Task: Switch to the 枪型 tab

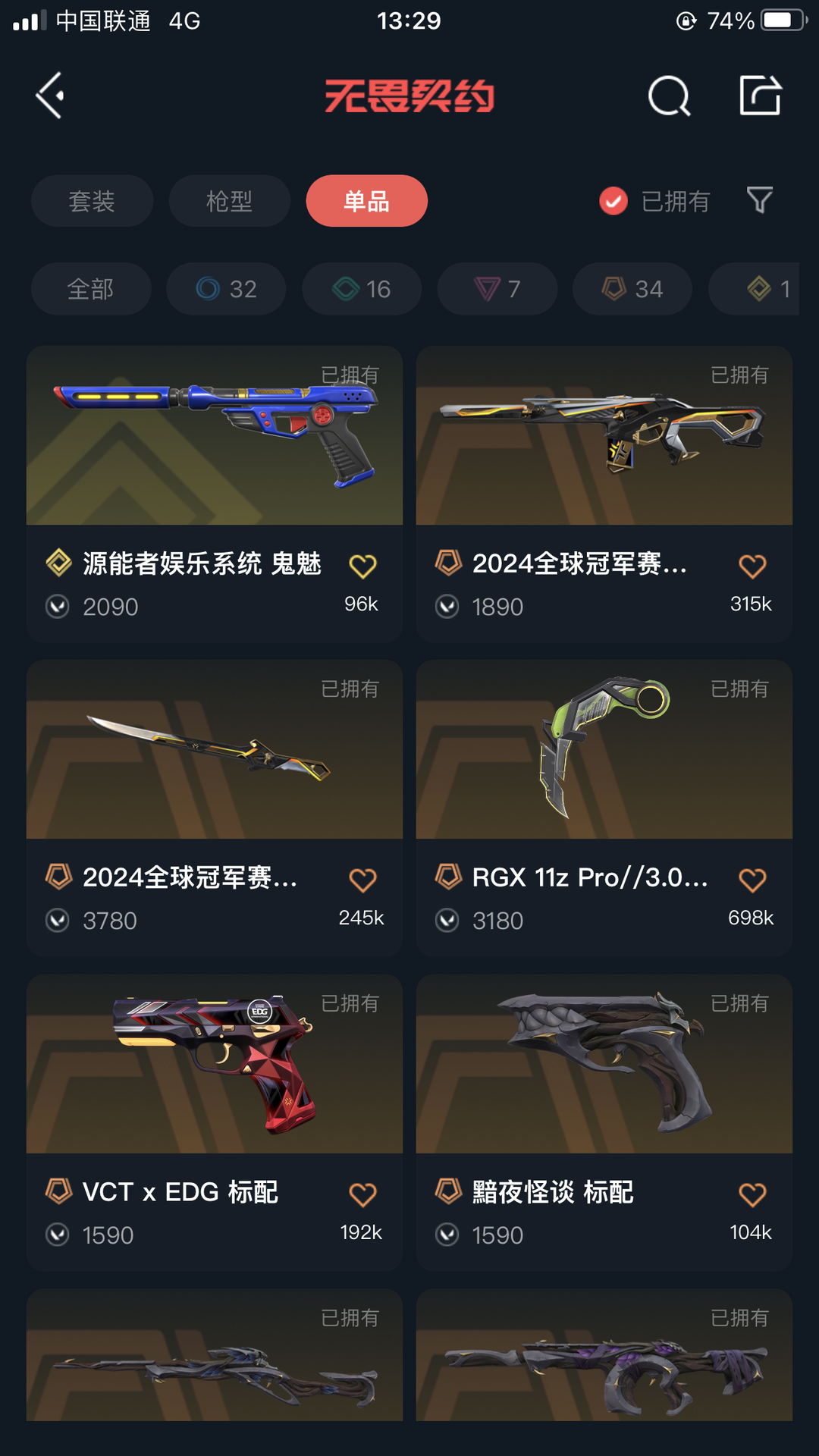Action: [229, 201]
